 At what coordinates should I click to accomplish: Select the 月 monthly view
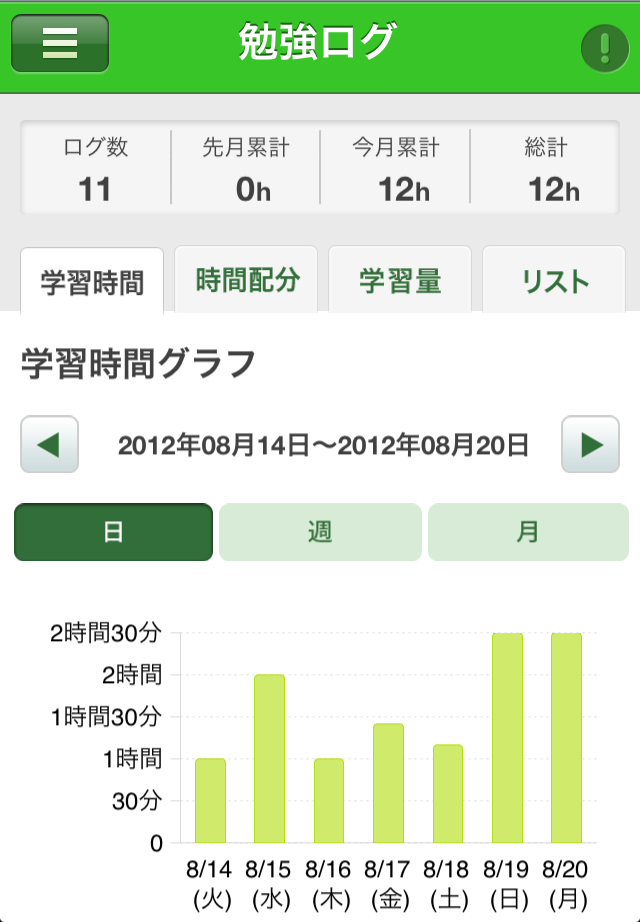point(528,532)
